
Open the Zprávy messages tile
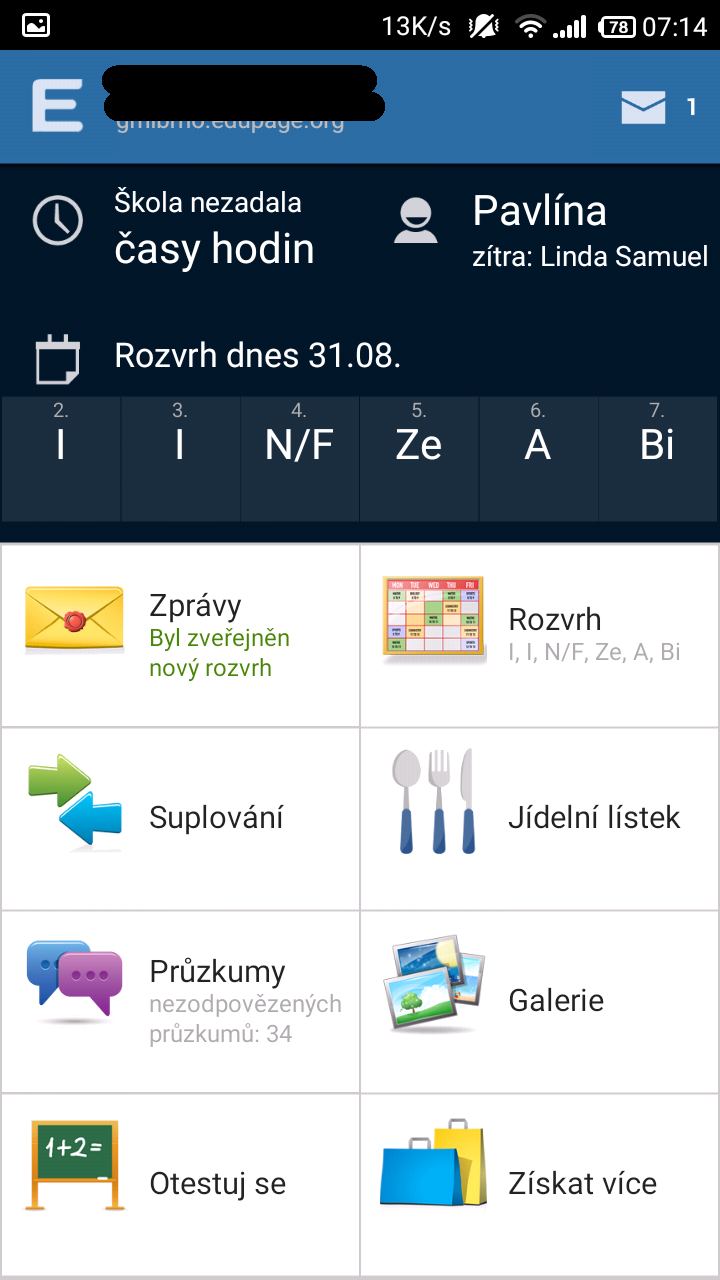(180, 636)
